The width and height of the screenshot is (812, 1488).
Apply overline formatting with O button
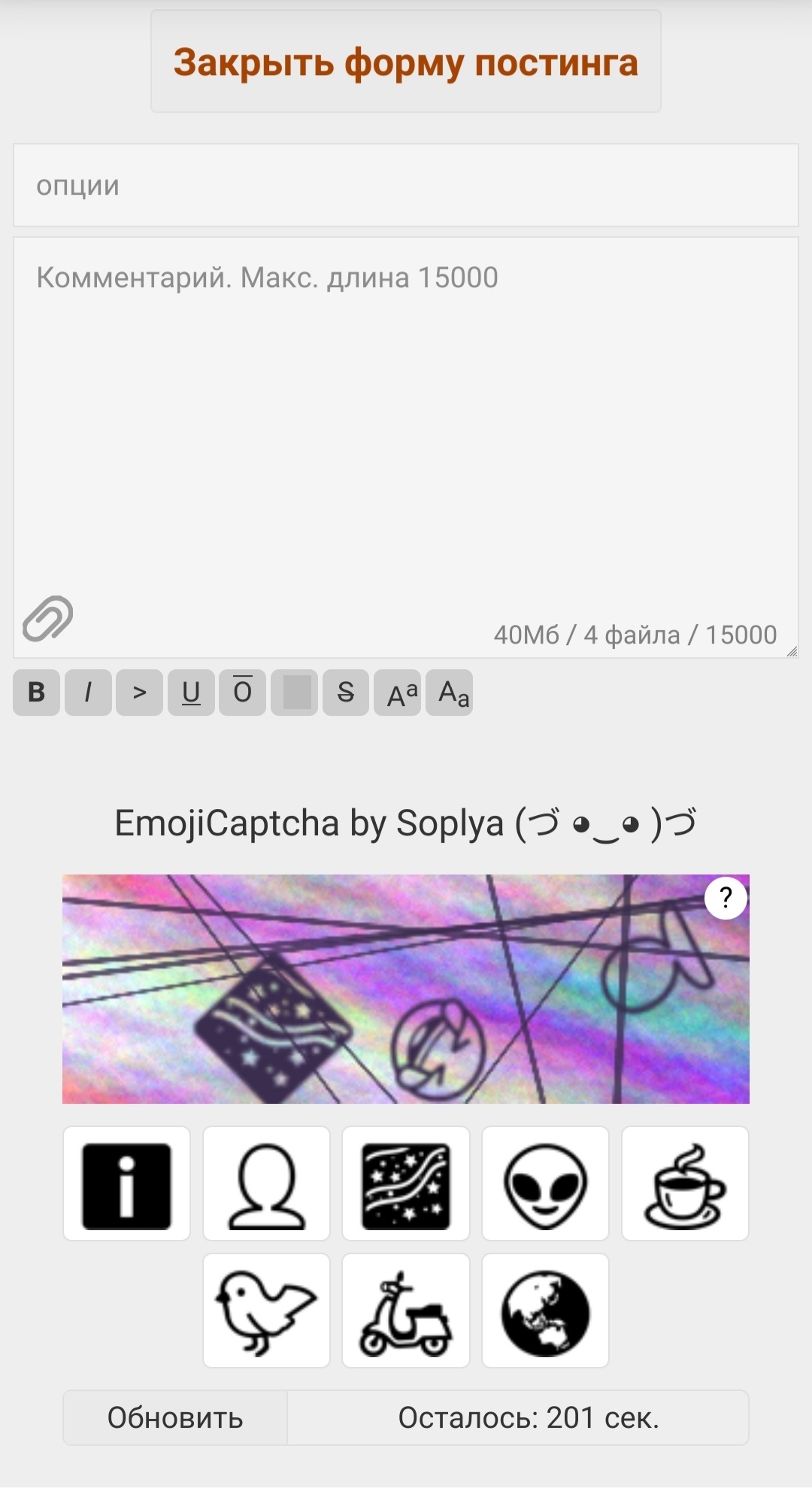[x=242, y=692]
